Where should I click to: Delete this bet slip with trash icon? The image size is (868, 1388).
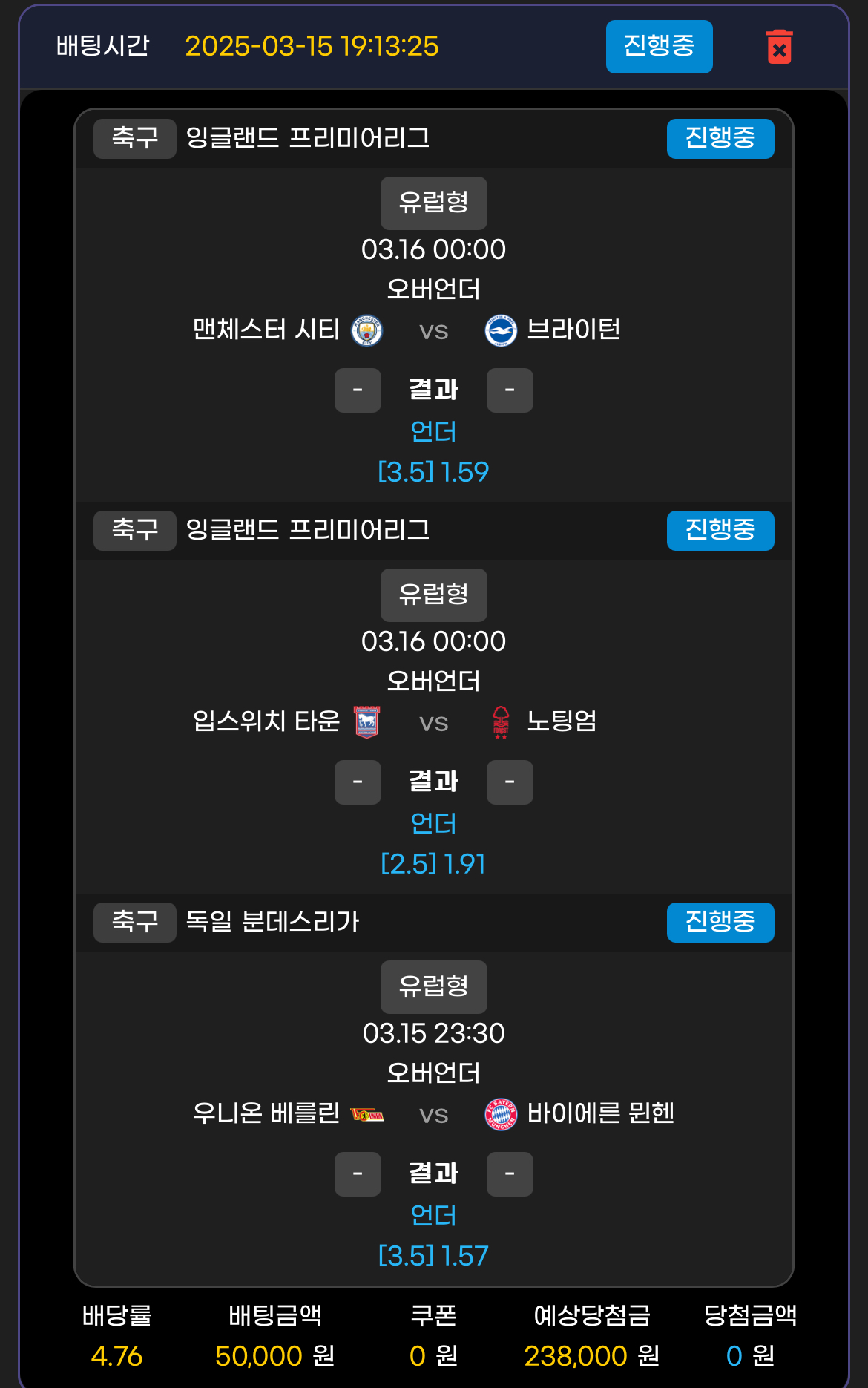pyautogui.click(x=779, y=48)
